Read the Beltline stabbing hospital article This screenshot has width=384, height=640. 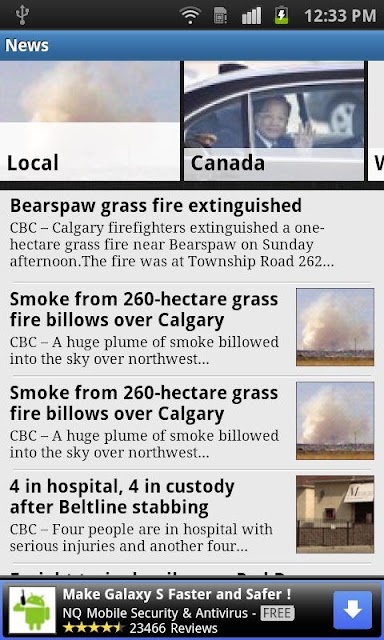[x=192, y=517]
